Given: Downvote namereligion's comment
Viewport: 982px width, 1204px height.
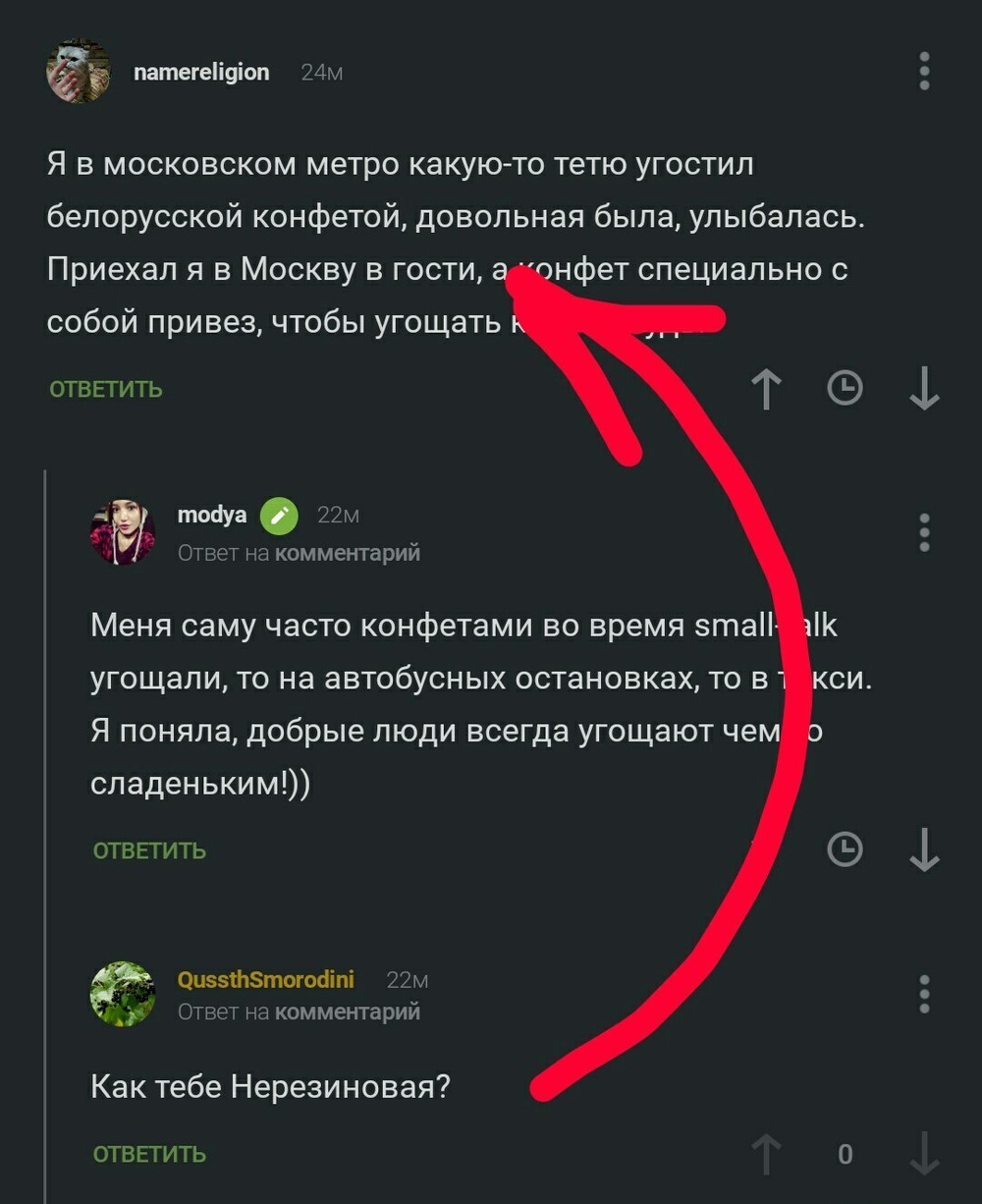Looking at the screenshot, I should (924, 389).
